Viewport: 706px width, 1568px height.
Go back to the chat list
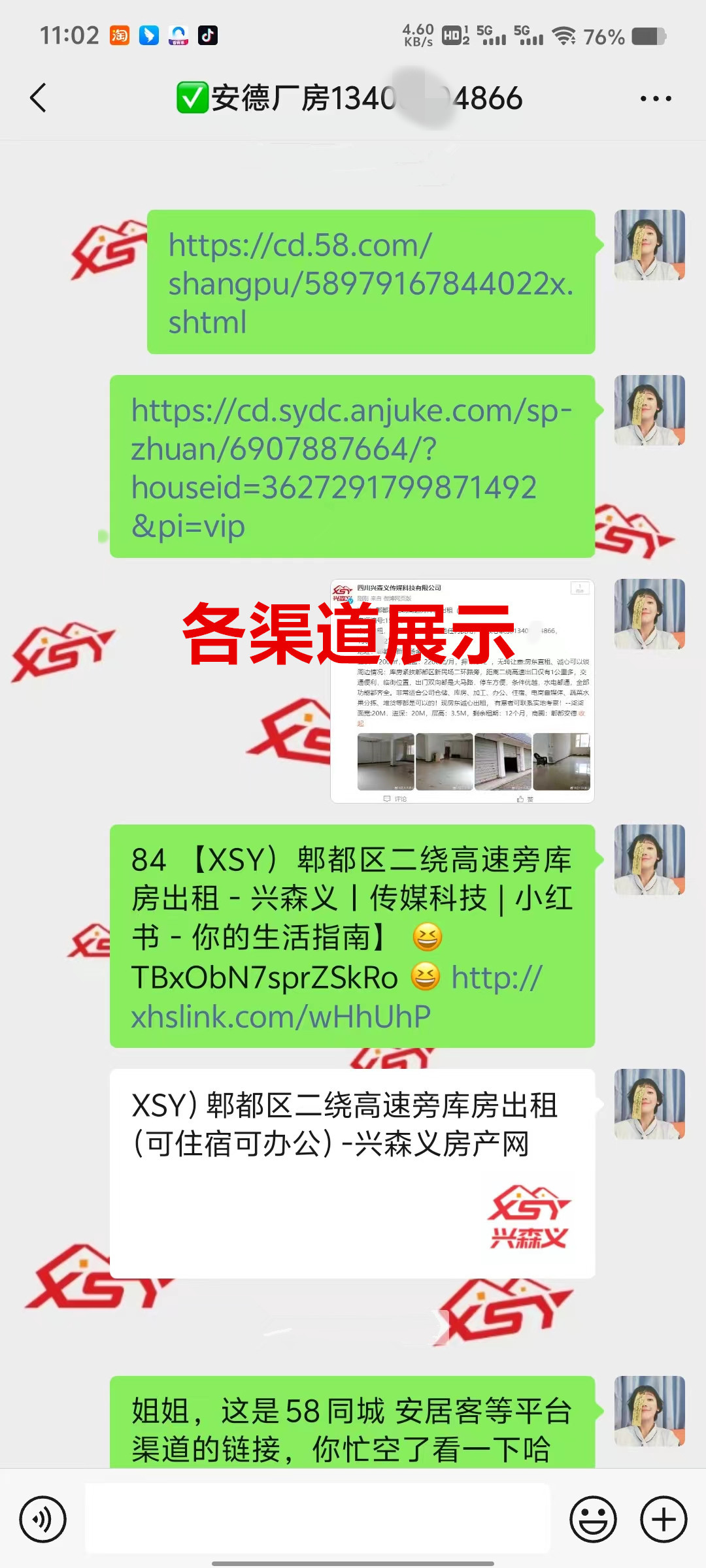(39, 98)
